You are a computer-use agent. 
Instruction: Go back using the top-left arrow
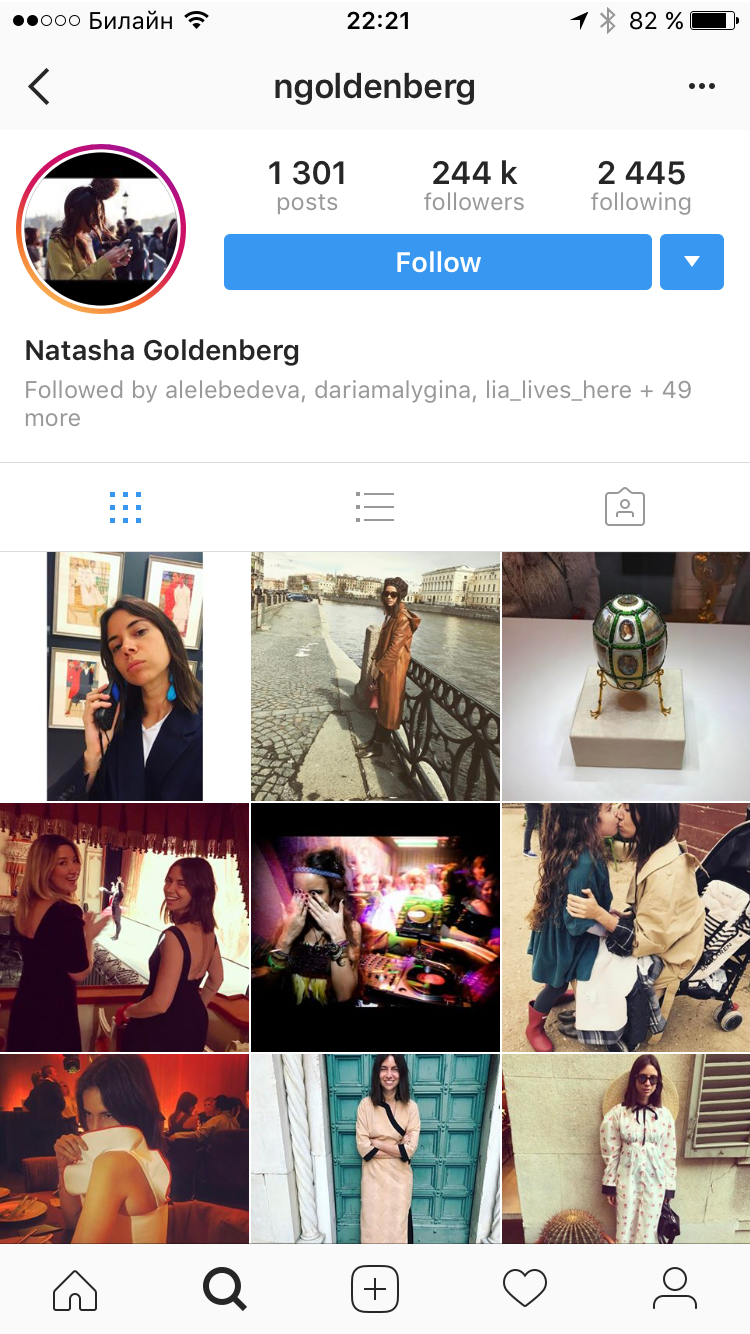[39, 87]
